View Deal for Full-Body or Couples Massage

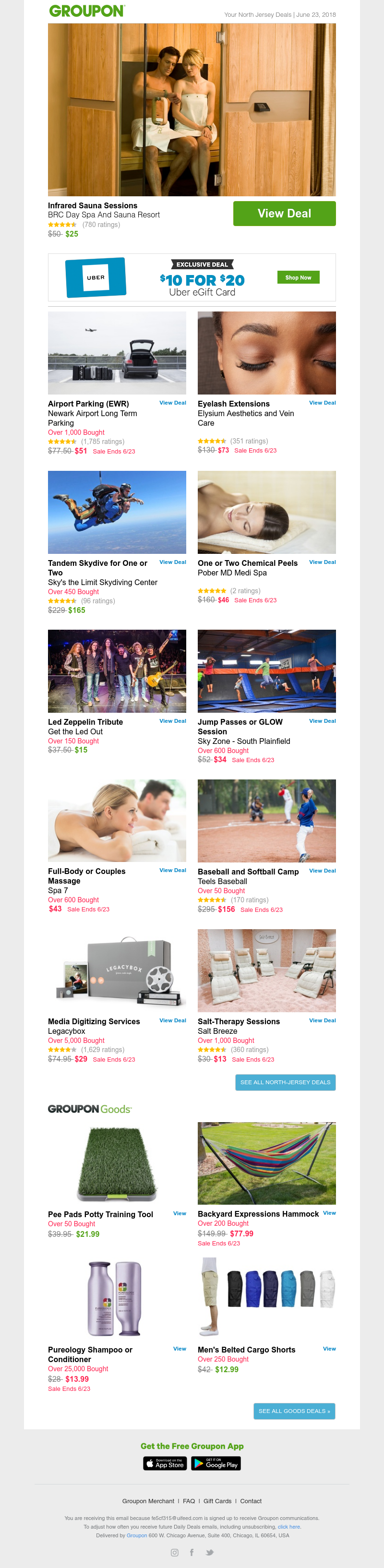click(x=172, y=871)
